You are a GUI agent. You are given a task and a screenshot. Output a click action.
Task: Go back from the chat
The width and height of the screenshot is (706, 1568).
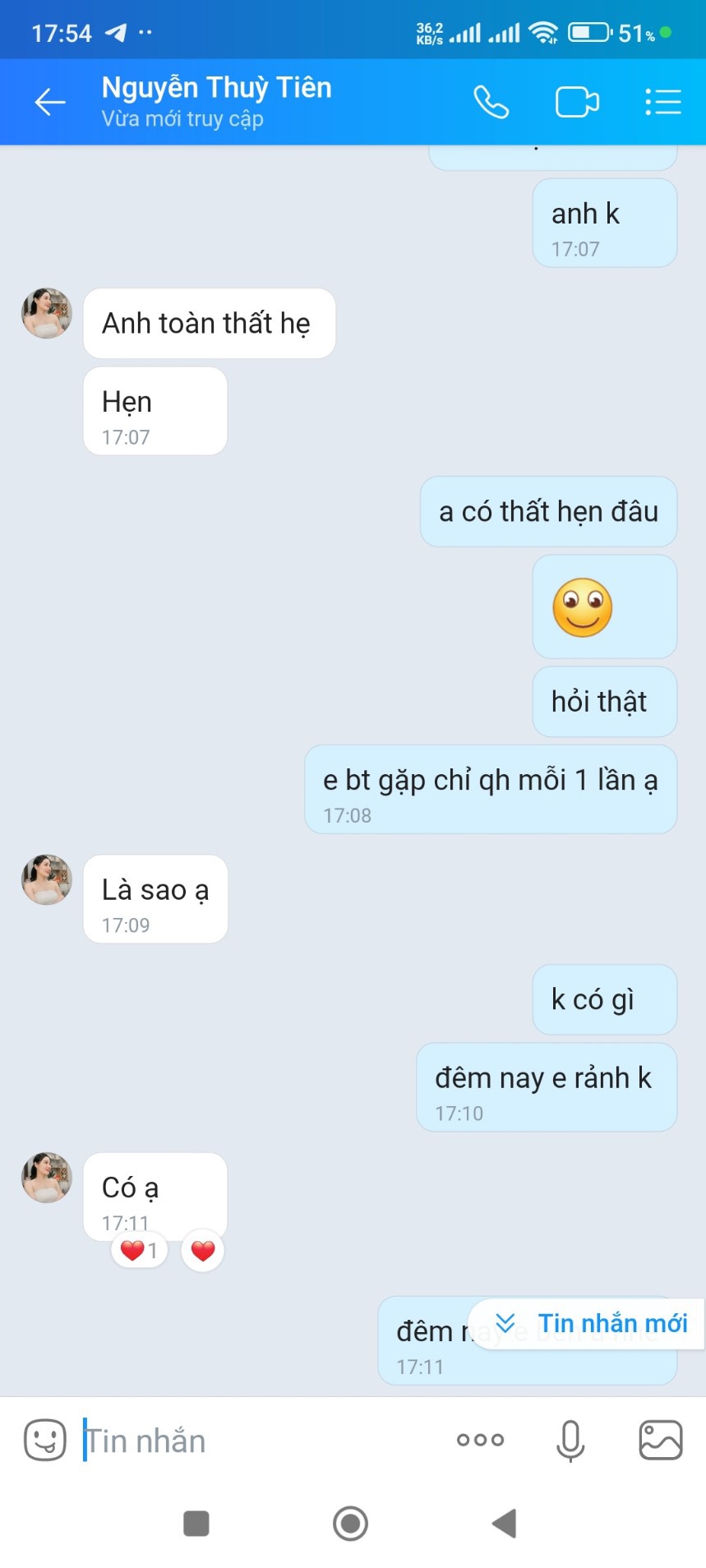49,102
